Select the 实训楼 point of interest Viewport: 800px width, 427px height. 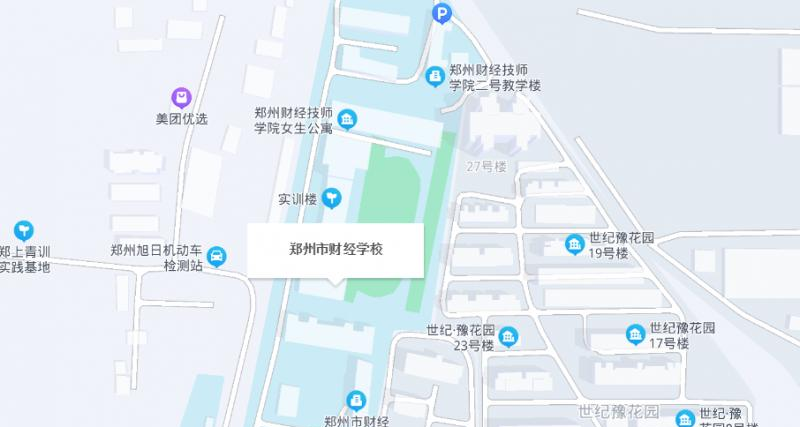(x=332, y=200)
